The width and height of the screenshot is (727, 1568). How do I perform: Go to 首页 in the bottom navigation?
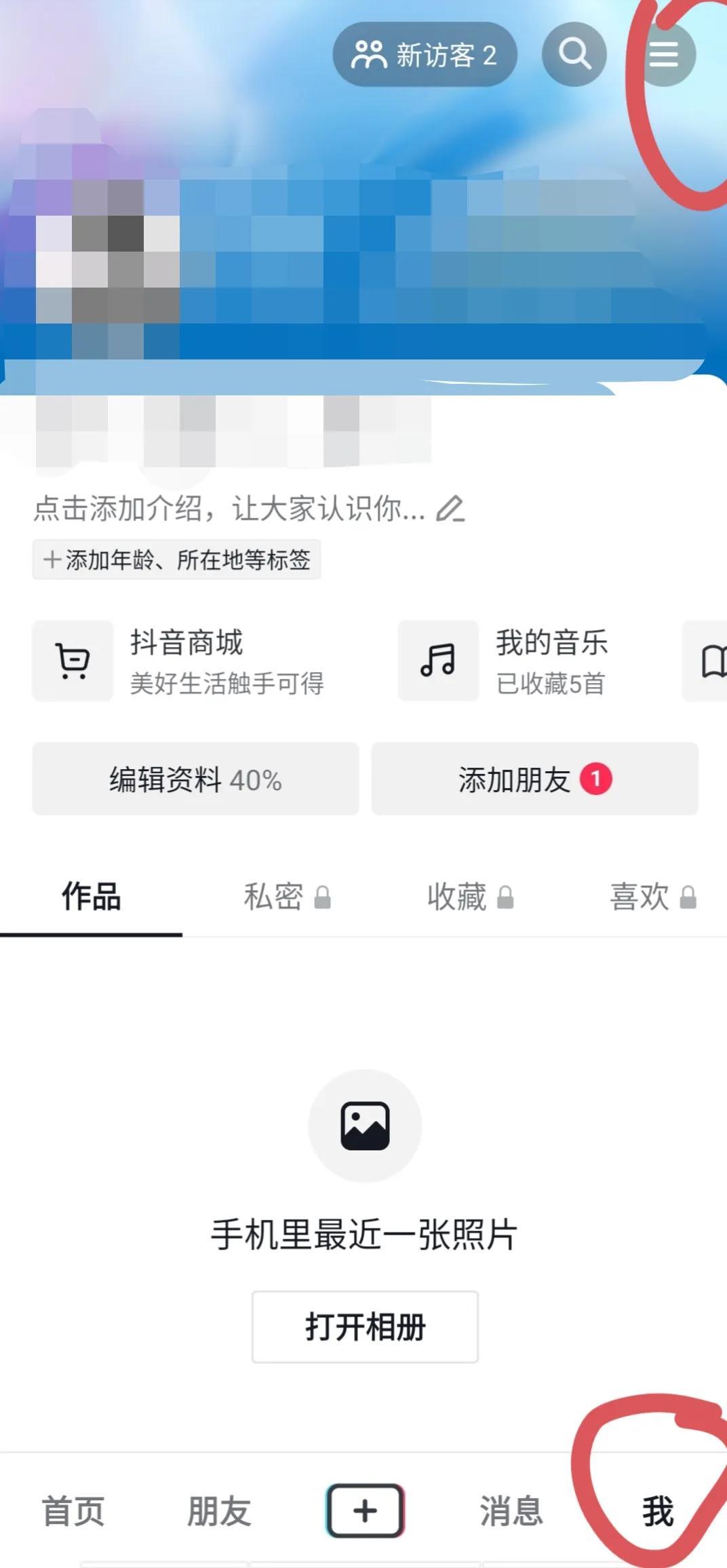73,1511
